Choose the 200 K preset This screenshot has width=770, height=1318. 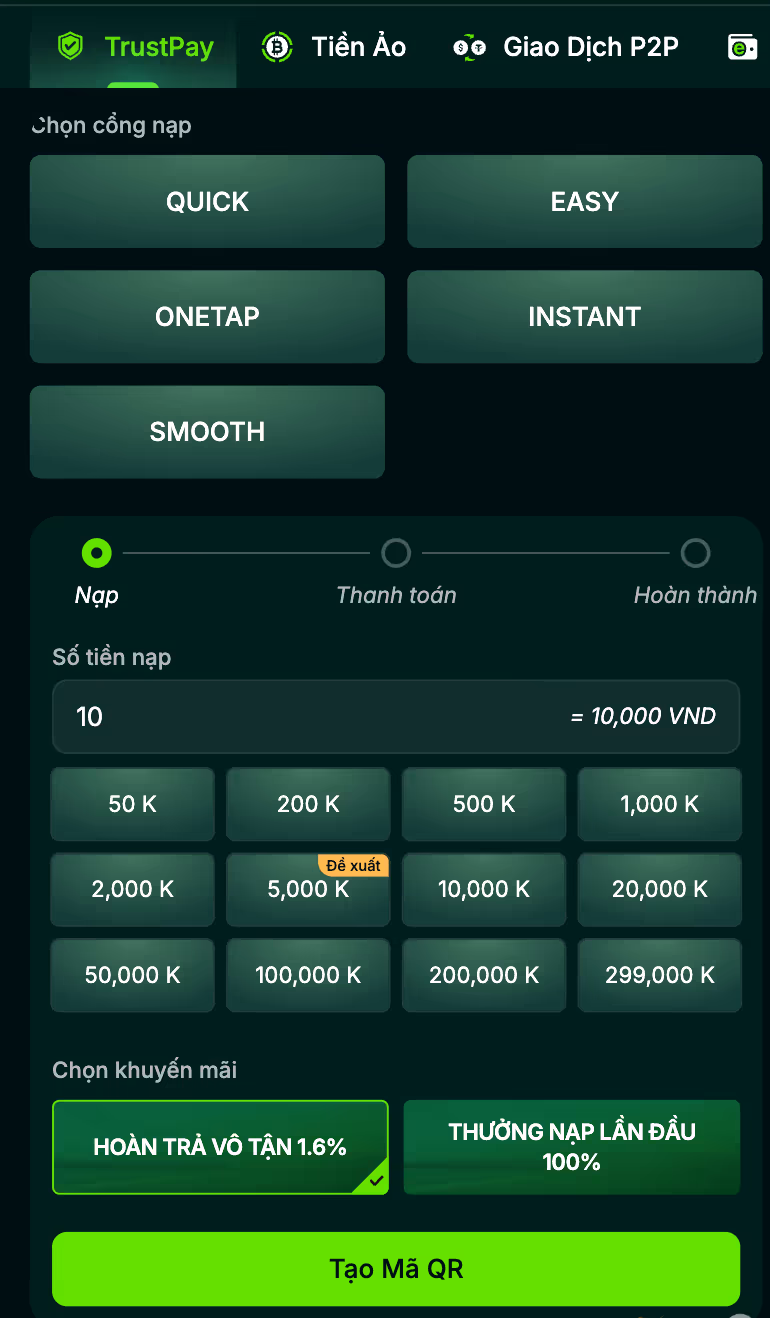point(308,804)
